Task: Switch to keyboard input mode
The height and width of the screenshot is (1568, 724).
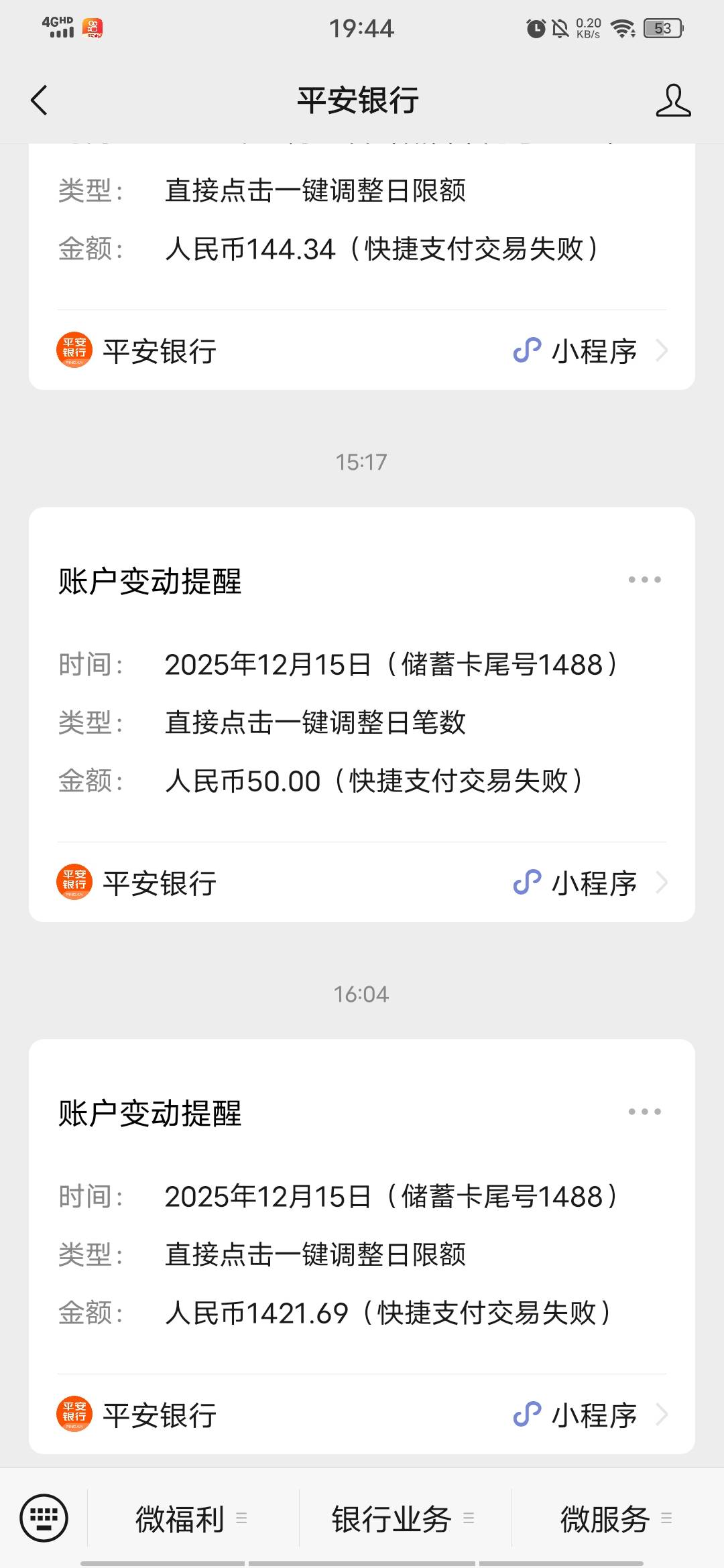Action: pyautogui.click(x=44, y=1518)
